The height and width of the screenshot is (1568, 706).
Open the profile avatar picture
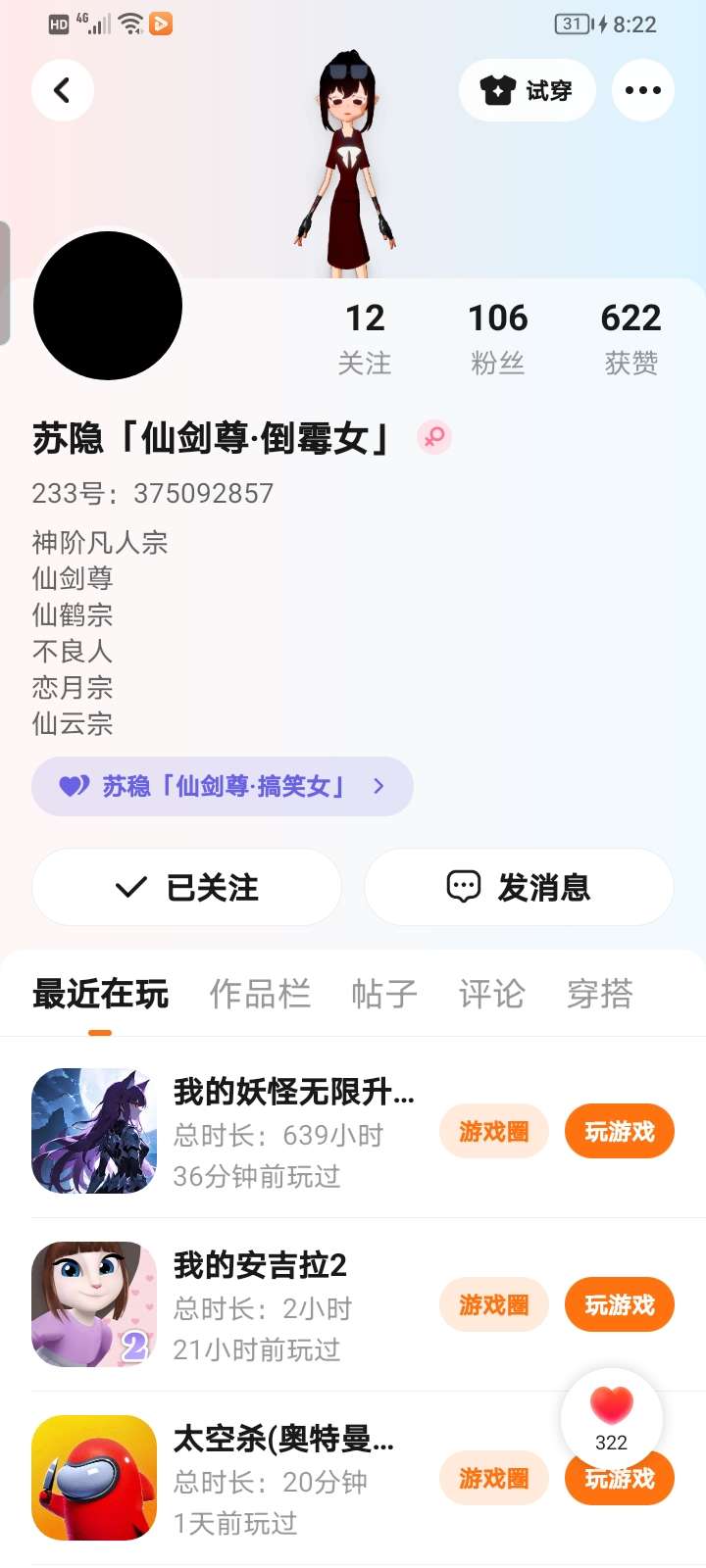point(108,306)
